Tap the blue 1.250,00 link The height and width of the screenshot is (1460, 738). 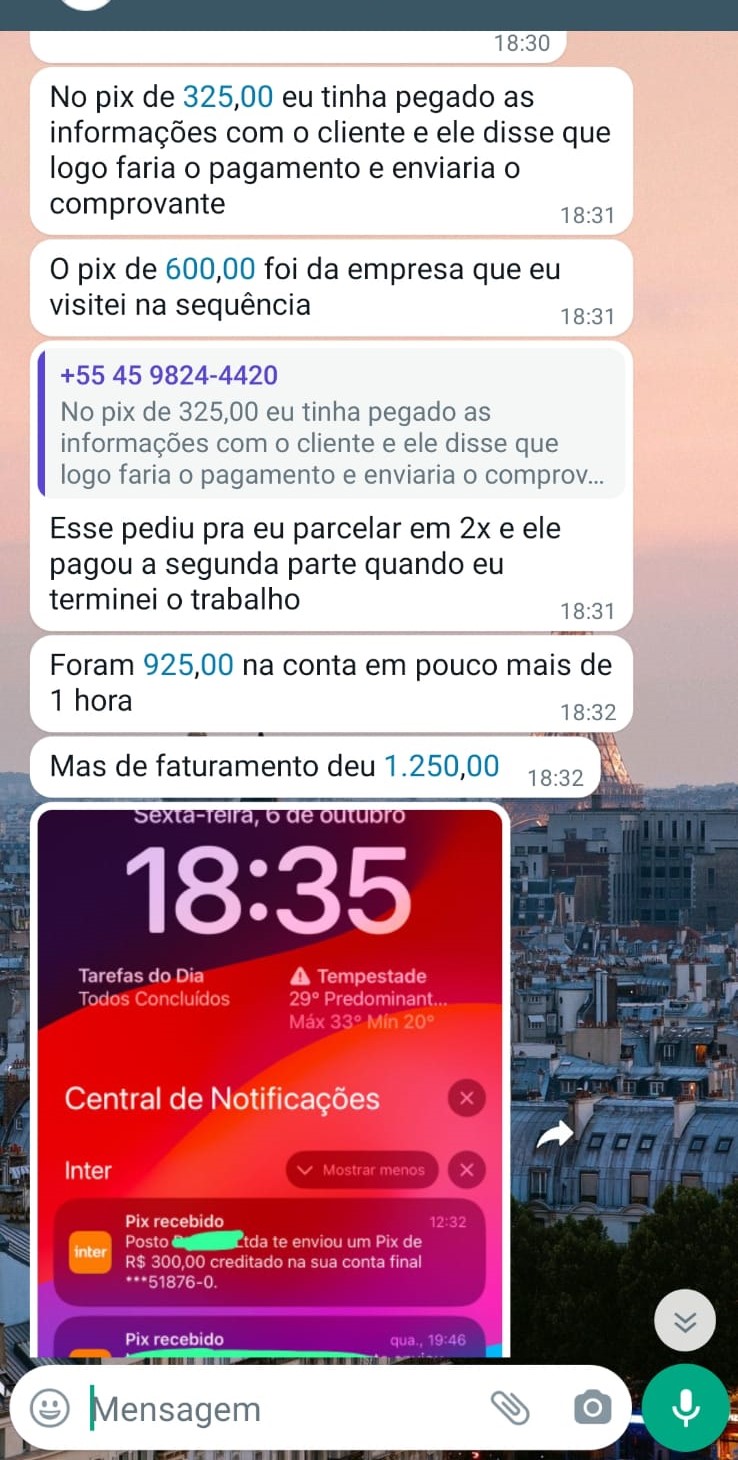(x=442, y=766)
